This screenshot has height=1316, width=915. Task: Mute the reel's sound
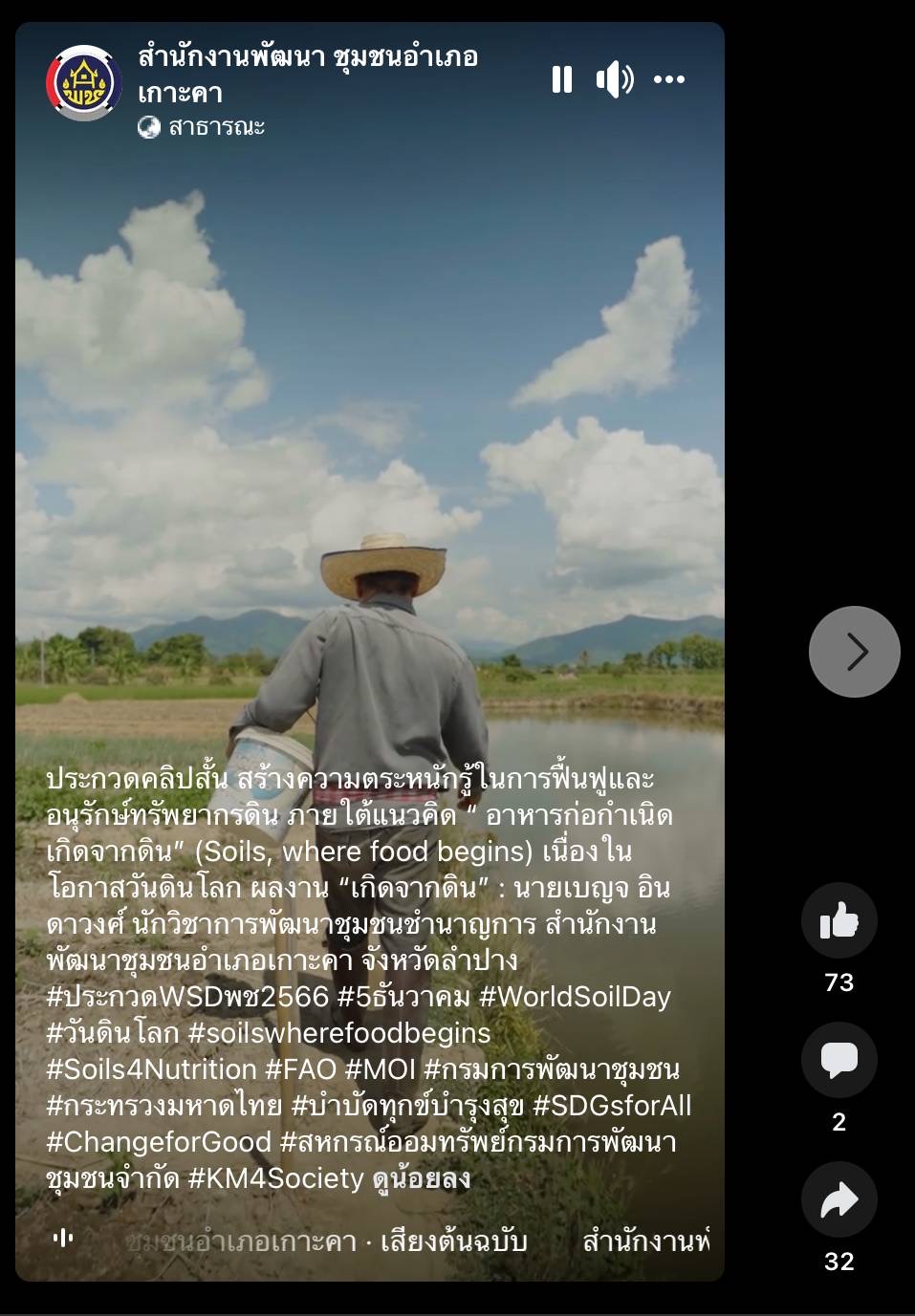615,79
